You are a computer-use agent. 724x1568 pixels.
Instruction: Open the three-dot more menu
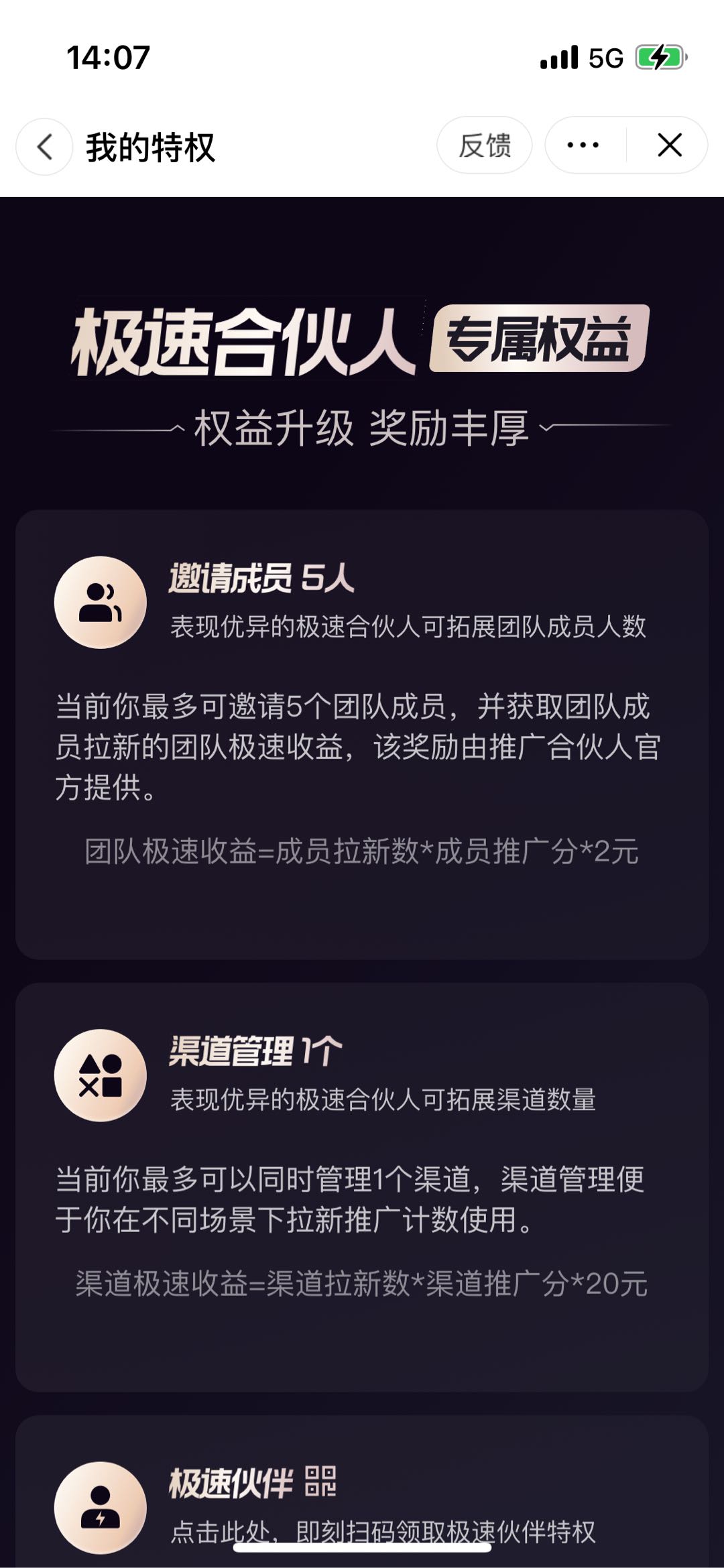[583, 145]
